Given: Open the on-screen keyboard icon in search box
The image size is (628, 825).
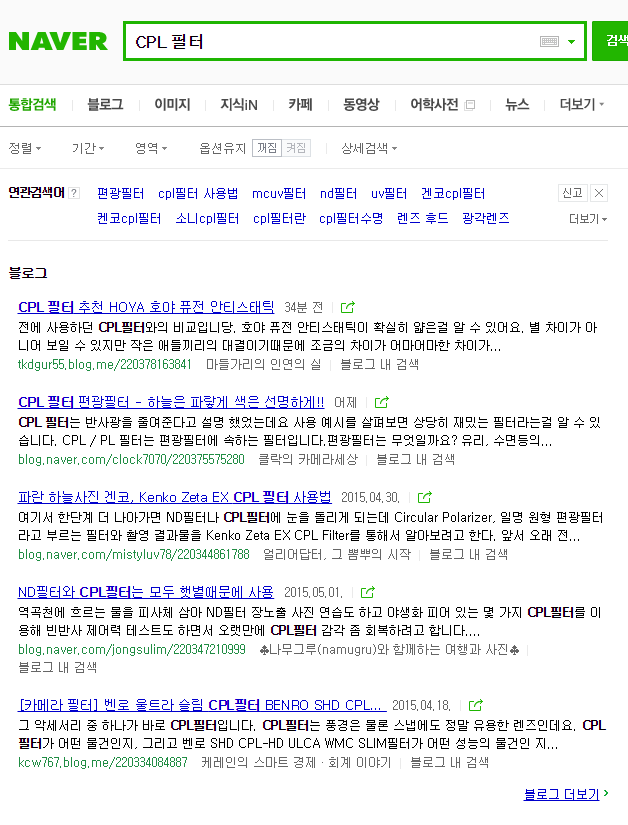Looking at the screenshot, I should tap(548, 42).
